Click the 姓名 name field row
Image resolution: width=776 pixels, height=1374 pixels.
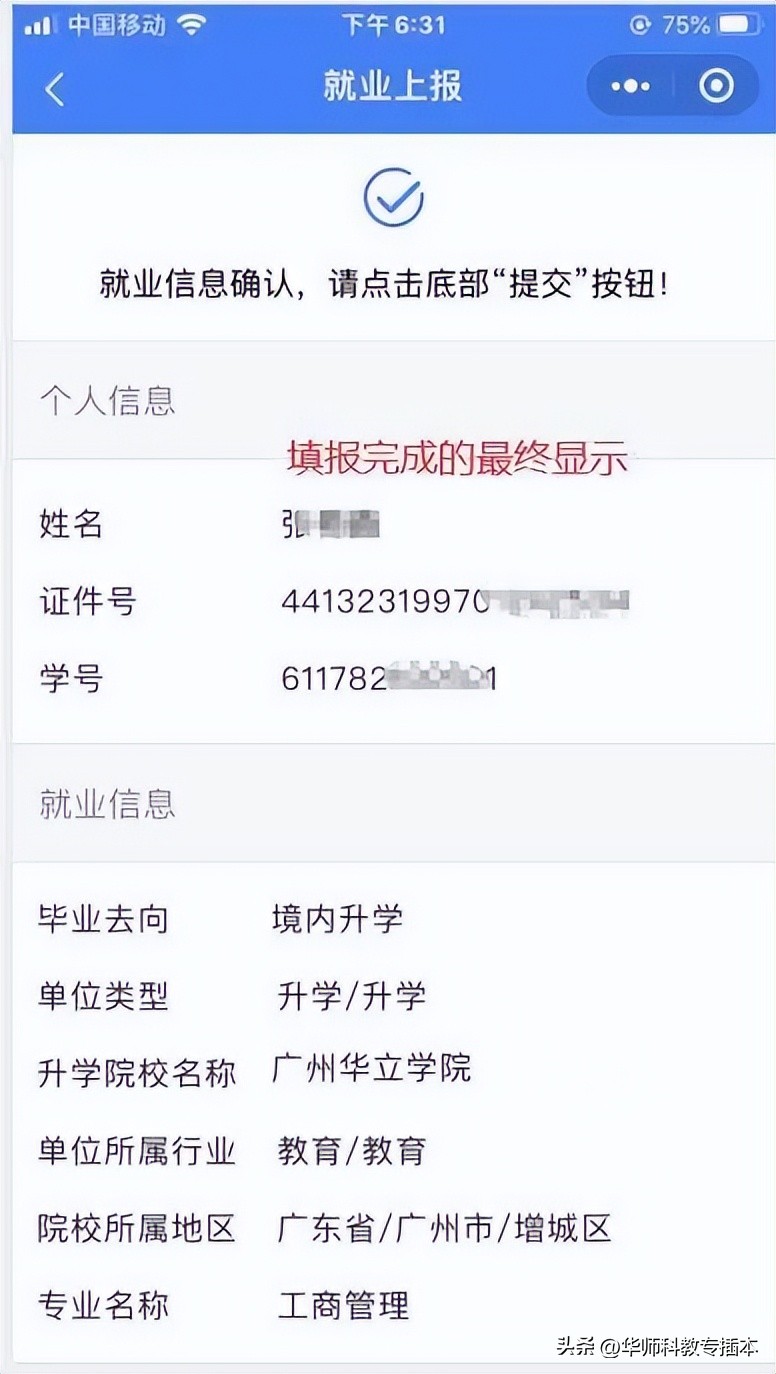[200, 525]
